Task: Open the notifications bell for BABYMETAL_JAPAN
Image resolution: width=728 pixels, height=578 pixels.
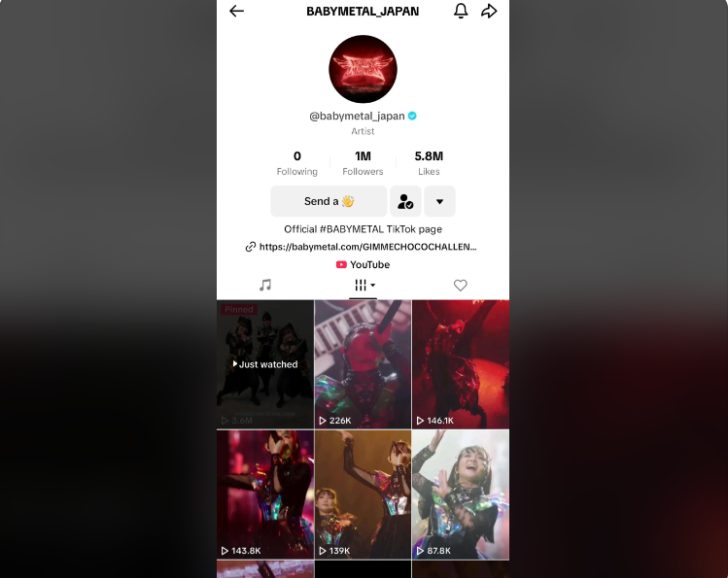Action: click(x=461, y=11)
